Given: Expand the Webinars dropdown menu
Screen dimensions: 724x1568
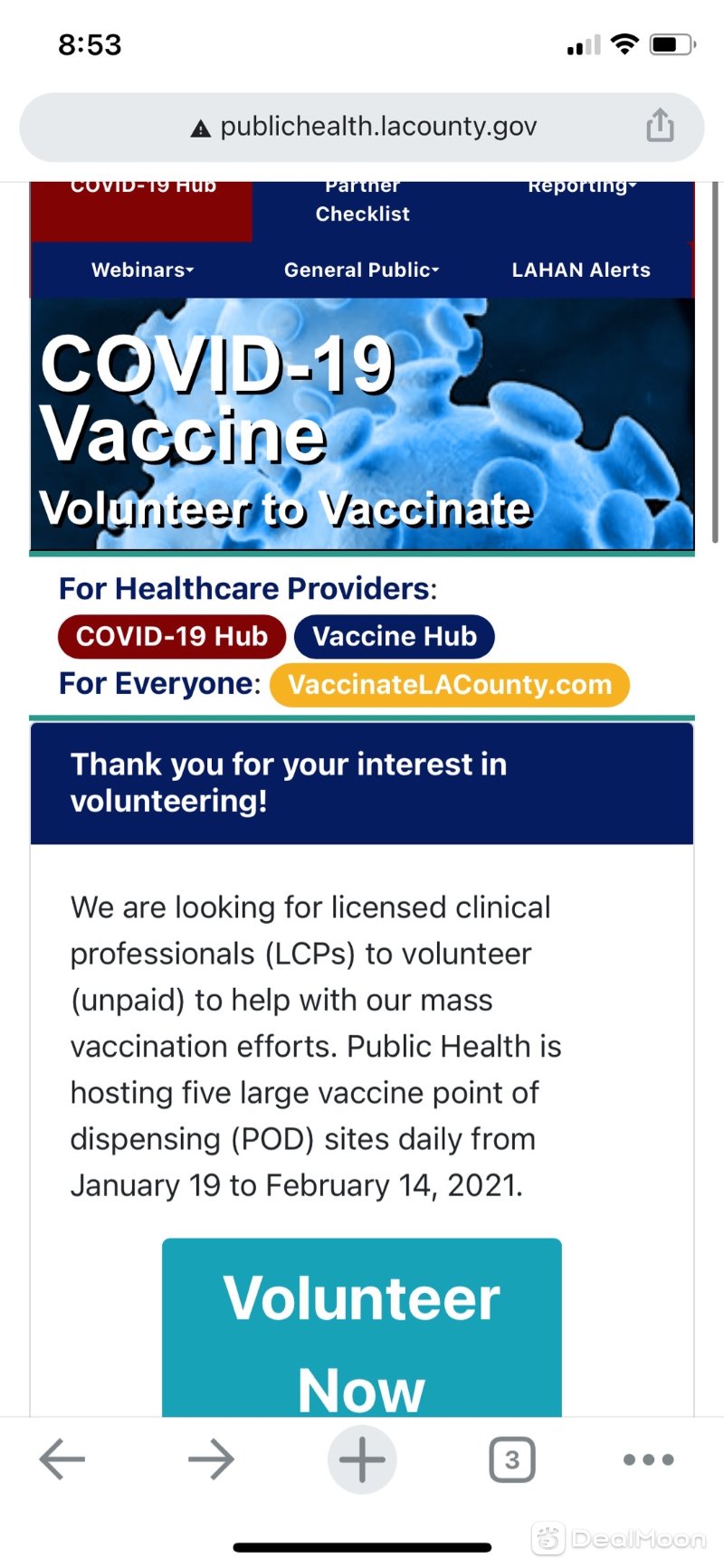Looking at the screenshot, I should click(142, 270).
